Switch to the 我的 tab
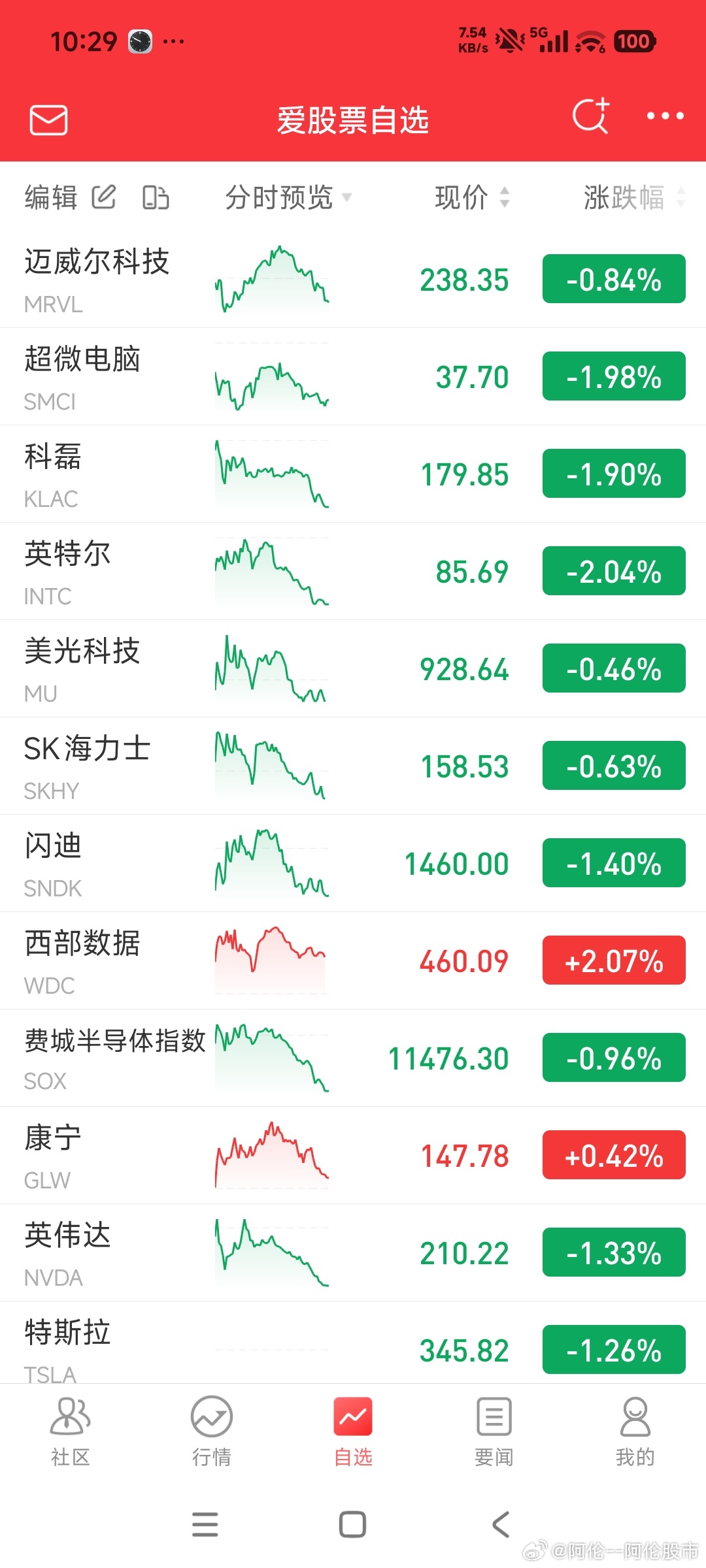The width and height of the screenshot is (706, 1568). click(635, 1432)
